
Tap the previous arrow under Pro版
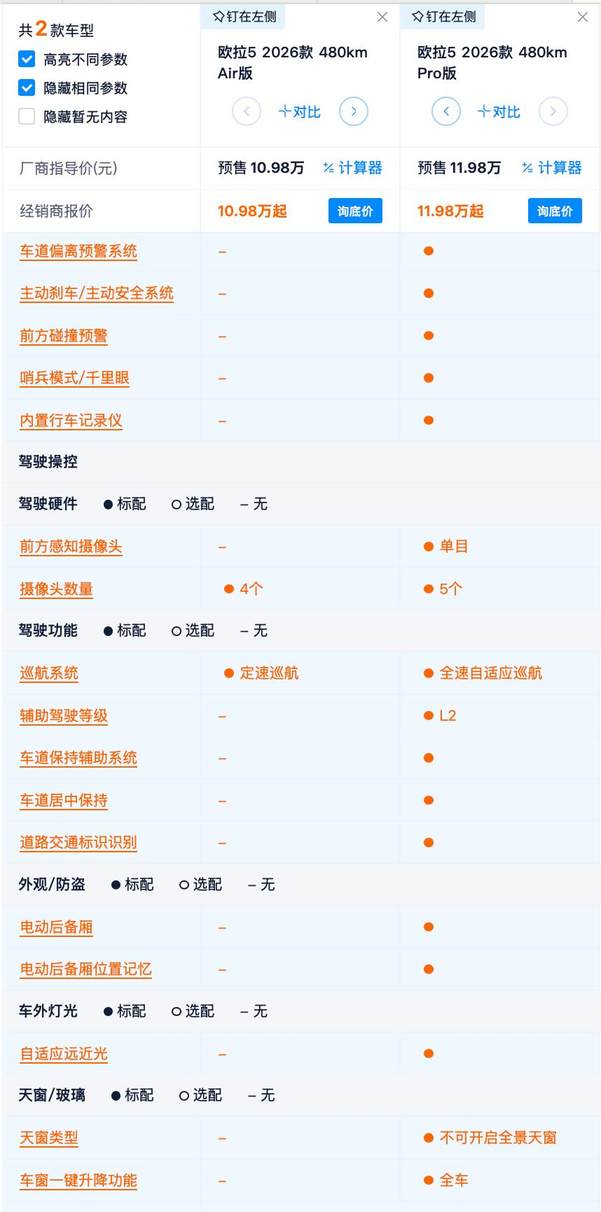pyautogui.click(x=446, y=111)
